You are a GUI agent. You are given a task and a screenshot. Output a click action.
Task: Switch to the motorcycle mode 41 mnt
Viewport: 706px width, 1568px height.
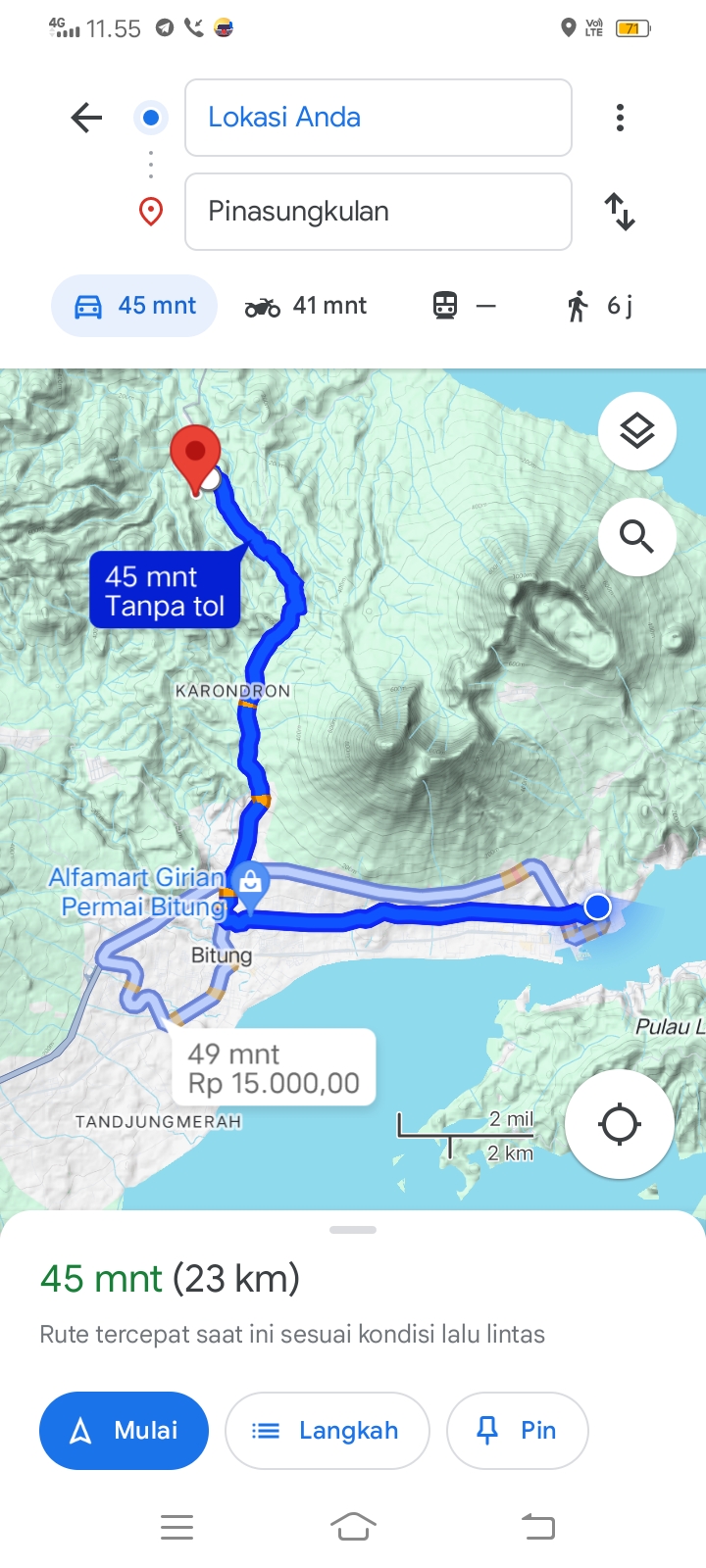[305, 306]
